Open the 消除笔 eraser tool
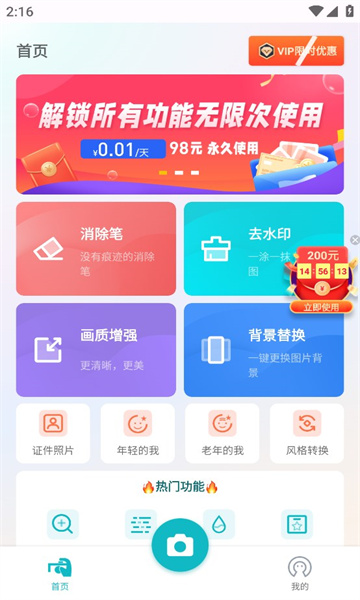 point(96,249)
